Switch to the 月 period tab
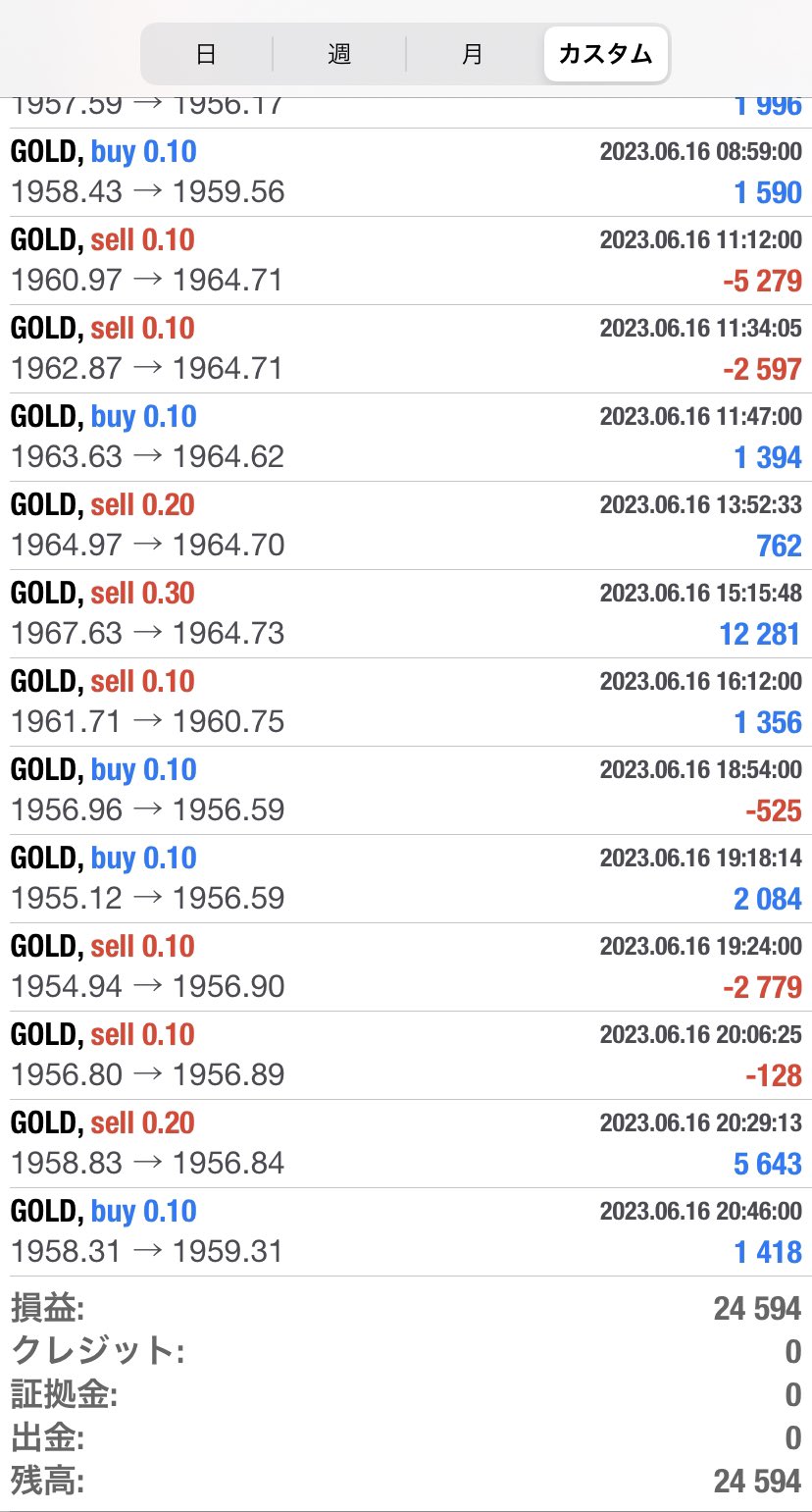The height and width of the screenshot is (1512, 812). point(473,54)
